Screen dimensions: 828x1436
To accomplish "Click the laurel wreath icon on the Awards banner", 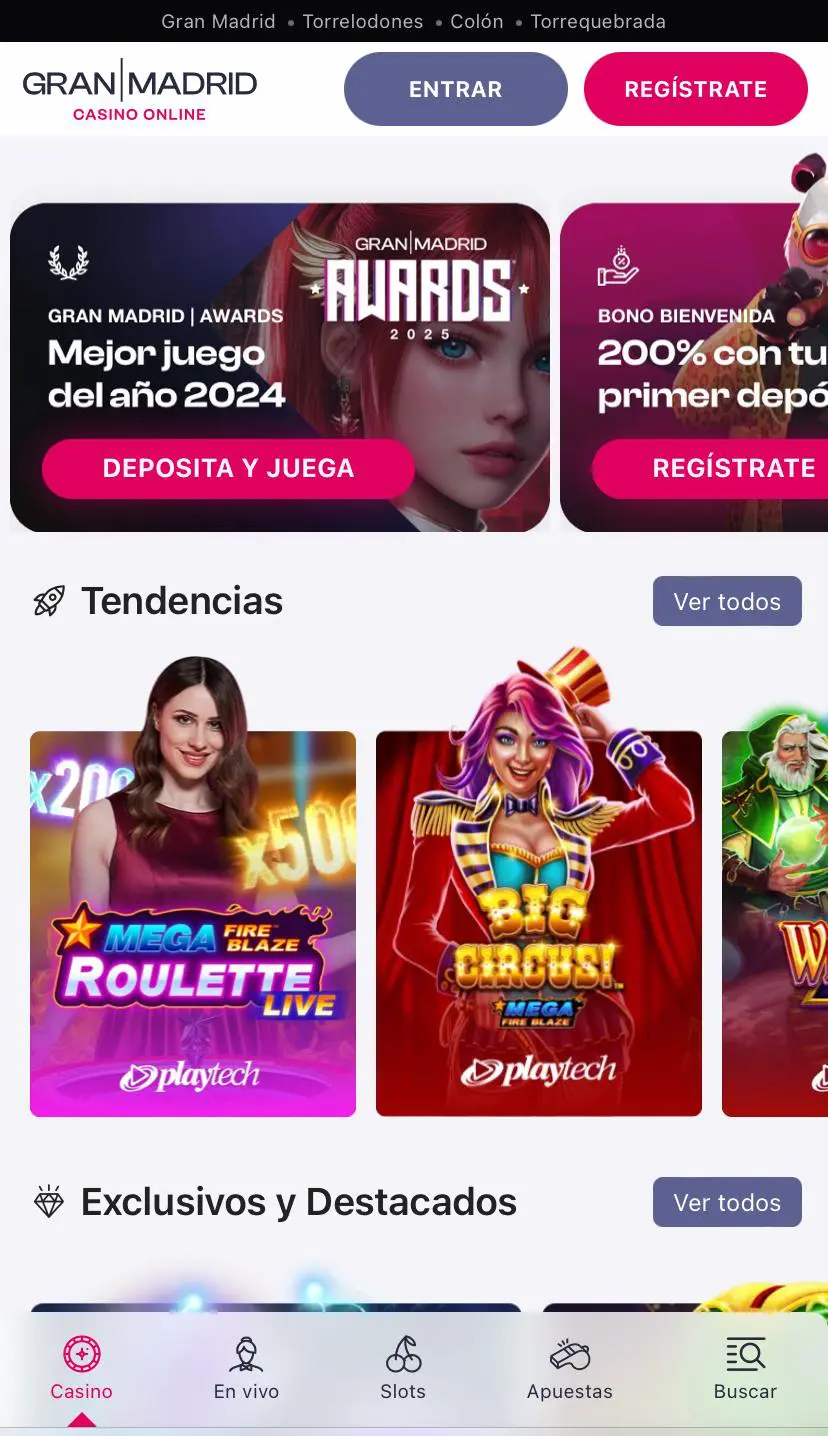I will [x=68, y=262].
